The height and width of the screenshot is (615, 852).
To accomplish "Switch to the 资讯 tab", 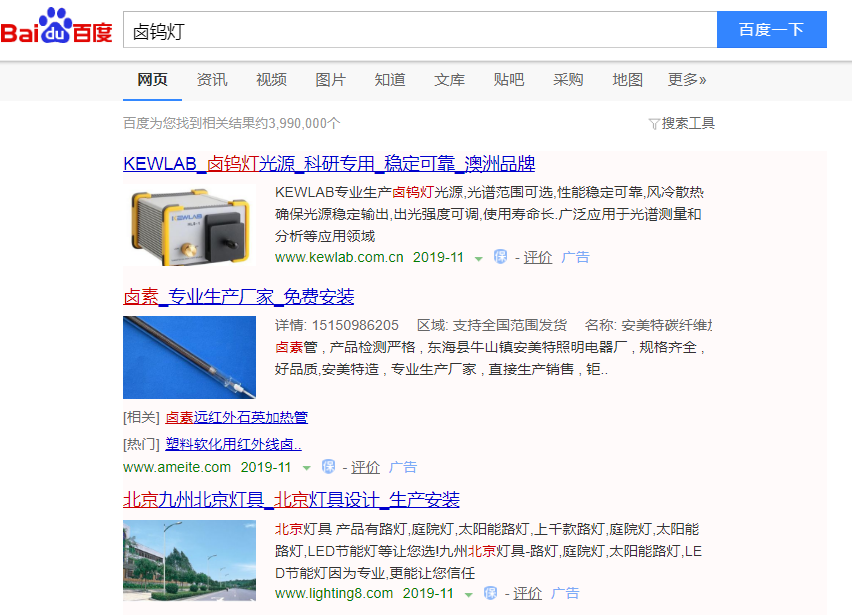I will 211,80.
